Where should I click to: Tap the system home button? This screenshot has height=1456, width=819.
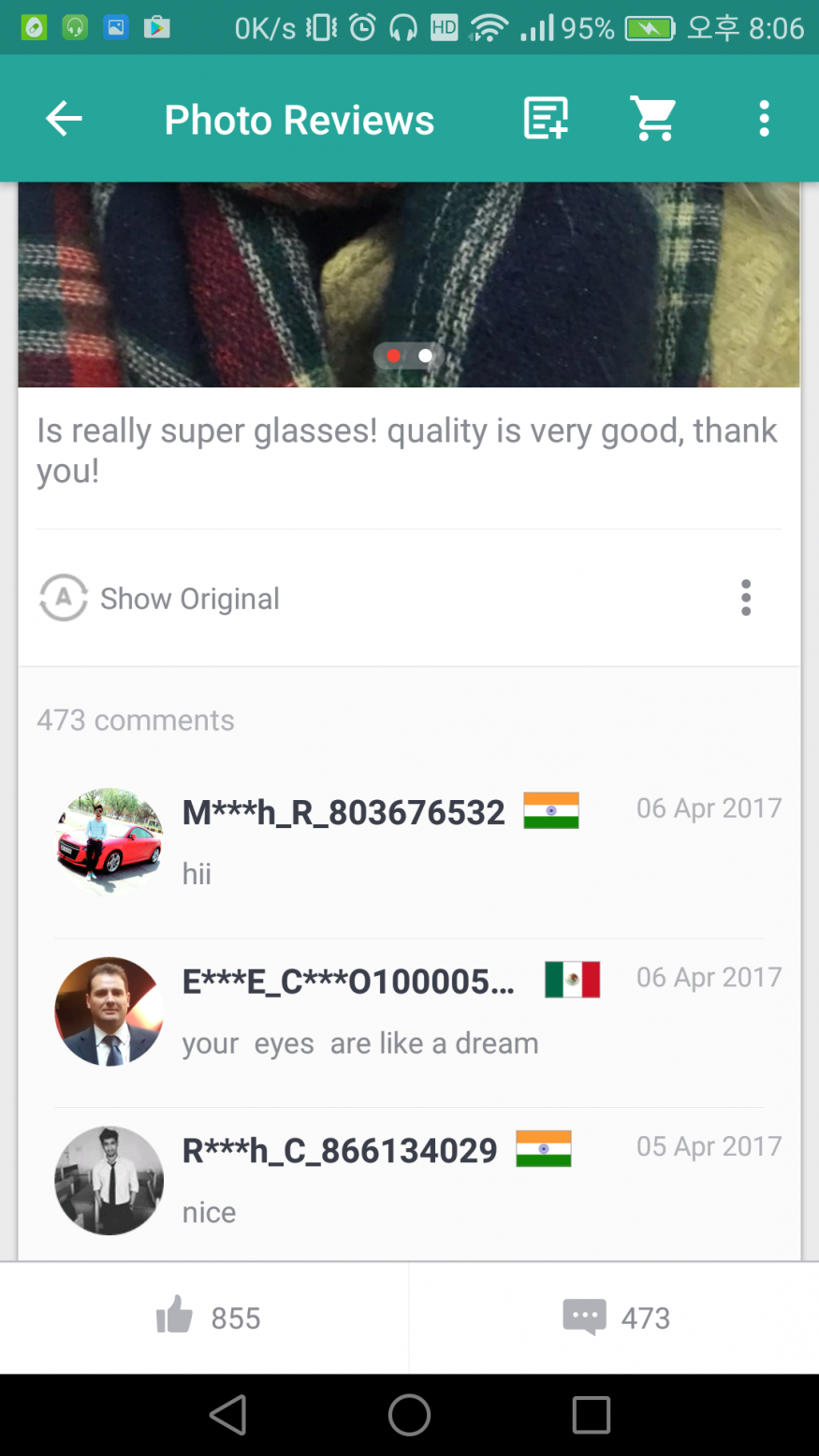(409, 1415)
